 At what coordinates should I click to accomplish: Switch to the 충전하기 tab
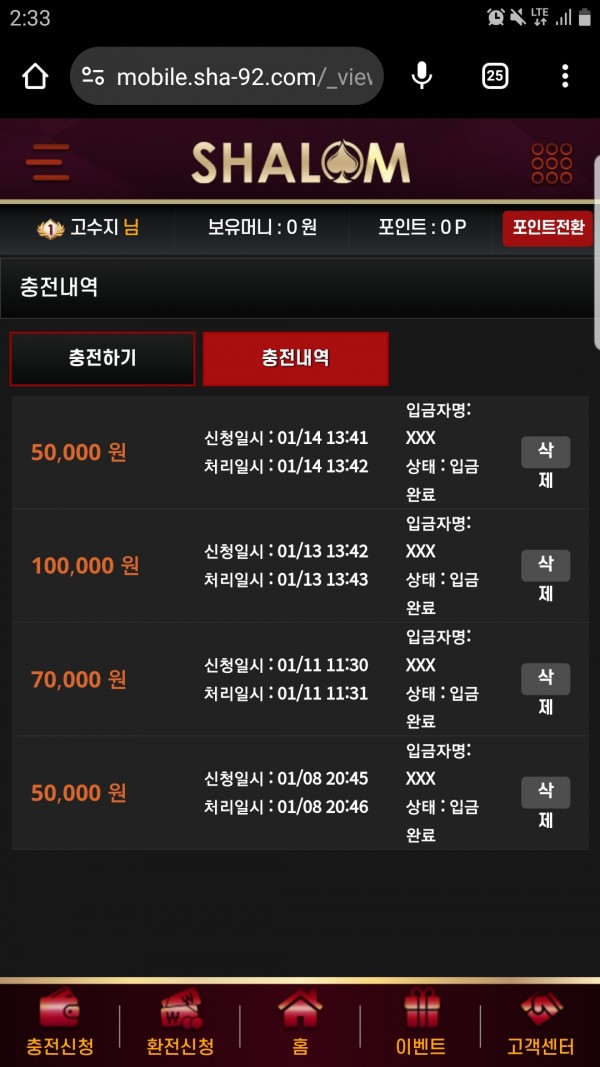click(102, 358)
